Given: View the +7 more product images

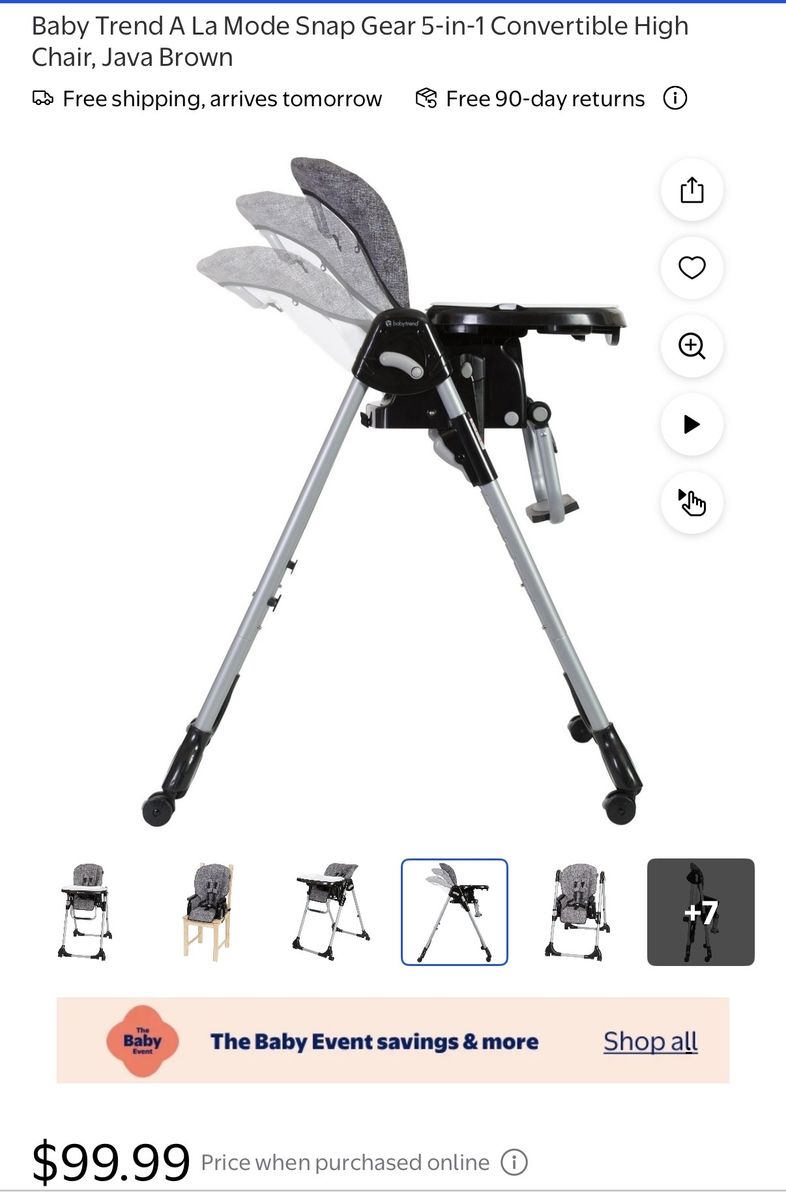Looking at the screenshot, I should 701,912.
